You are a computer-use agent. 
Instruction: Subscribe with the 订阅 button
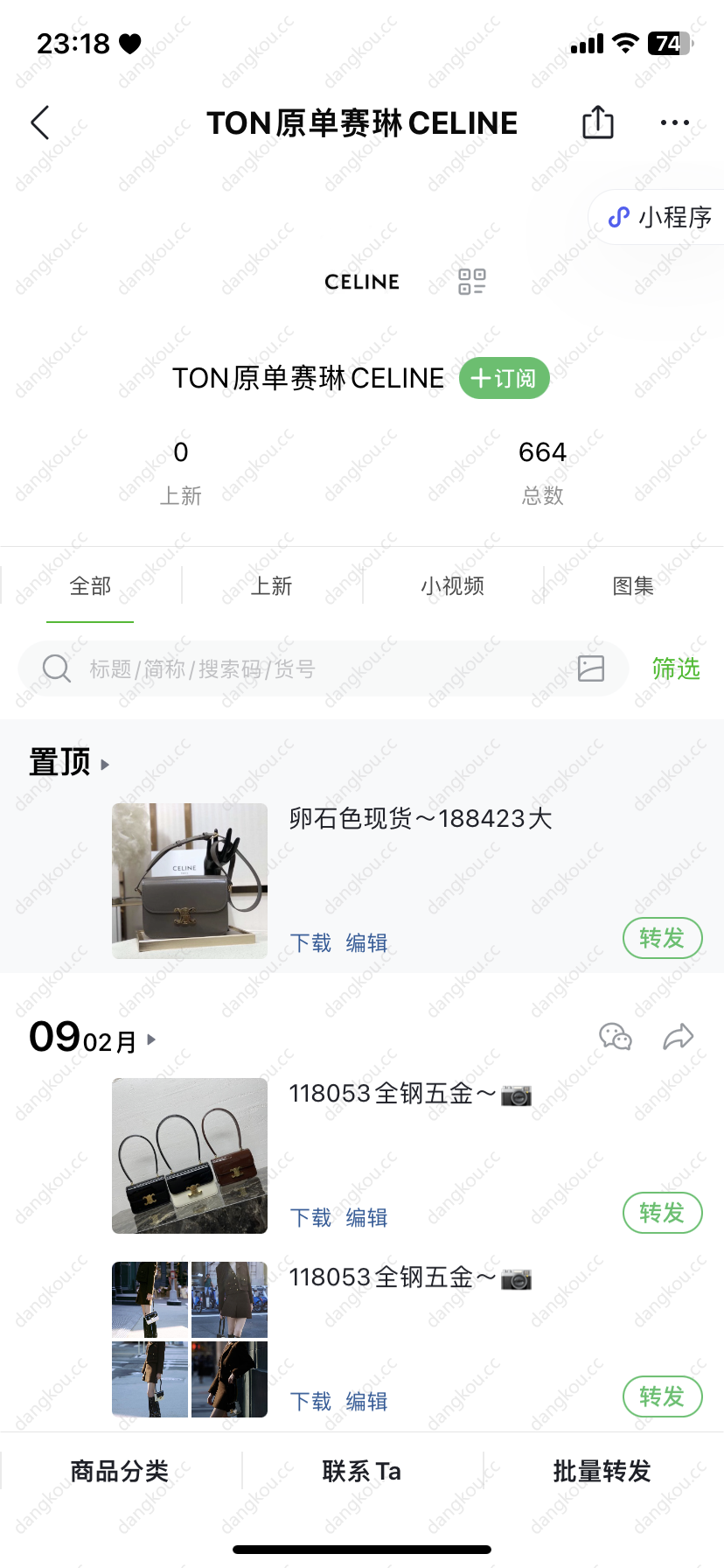(x=505, y=378)
